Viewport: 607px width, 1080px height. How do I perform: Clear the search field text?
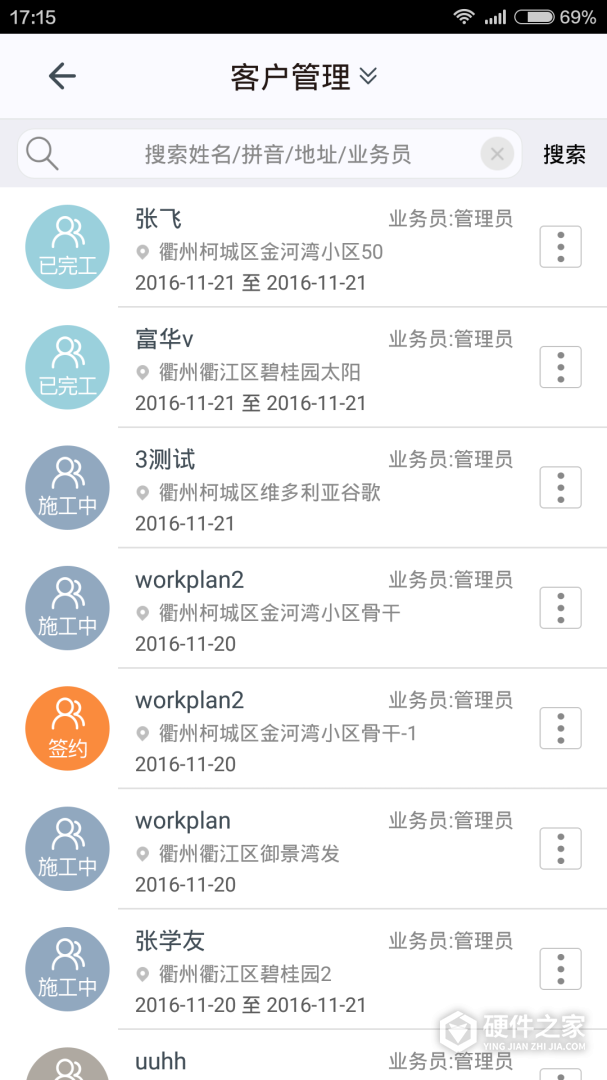pyautogui.click(x=497, y=154)
